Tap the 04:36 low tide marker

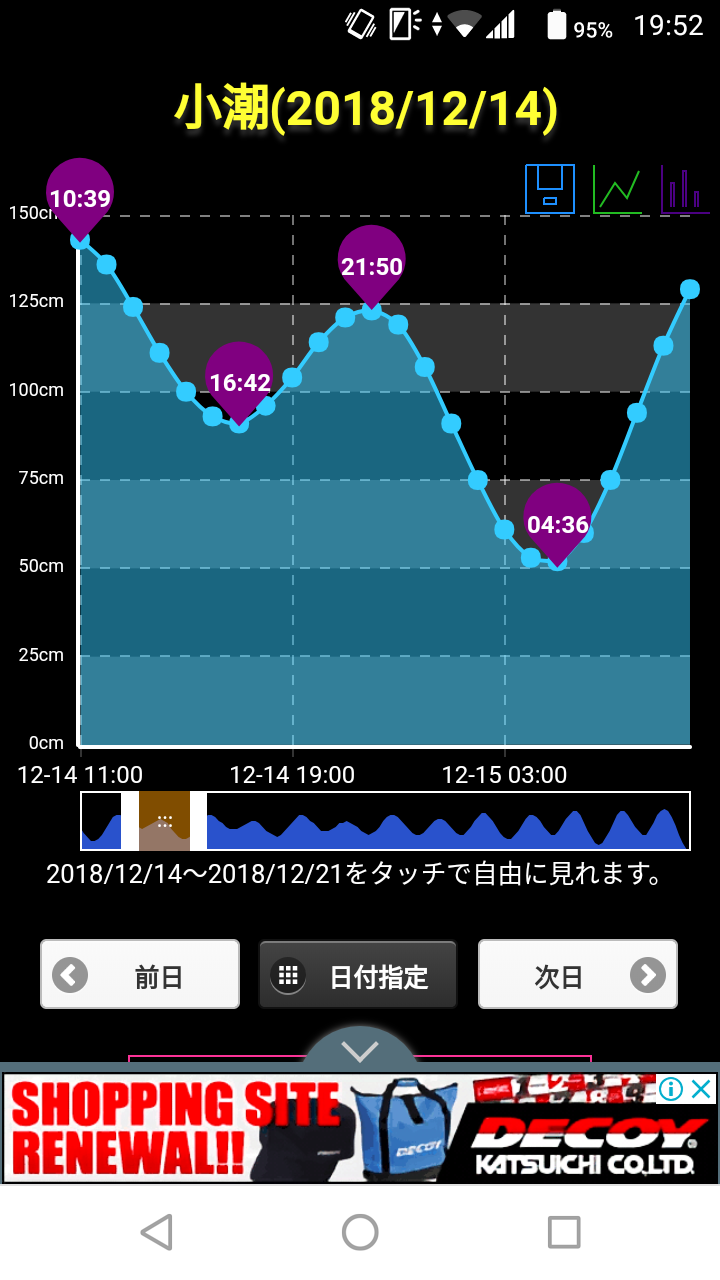pyautogui.click(x=557, y=523)
